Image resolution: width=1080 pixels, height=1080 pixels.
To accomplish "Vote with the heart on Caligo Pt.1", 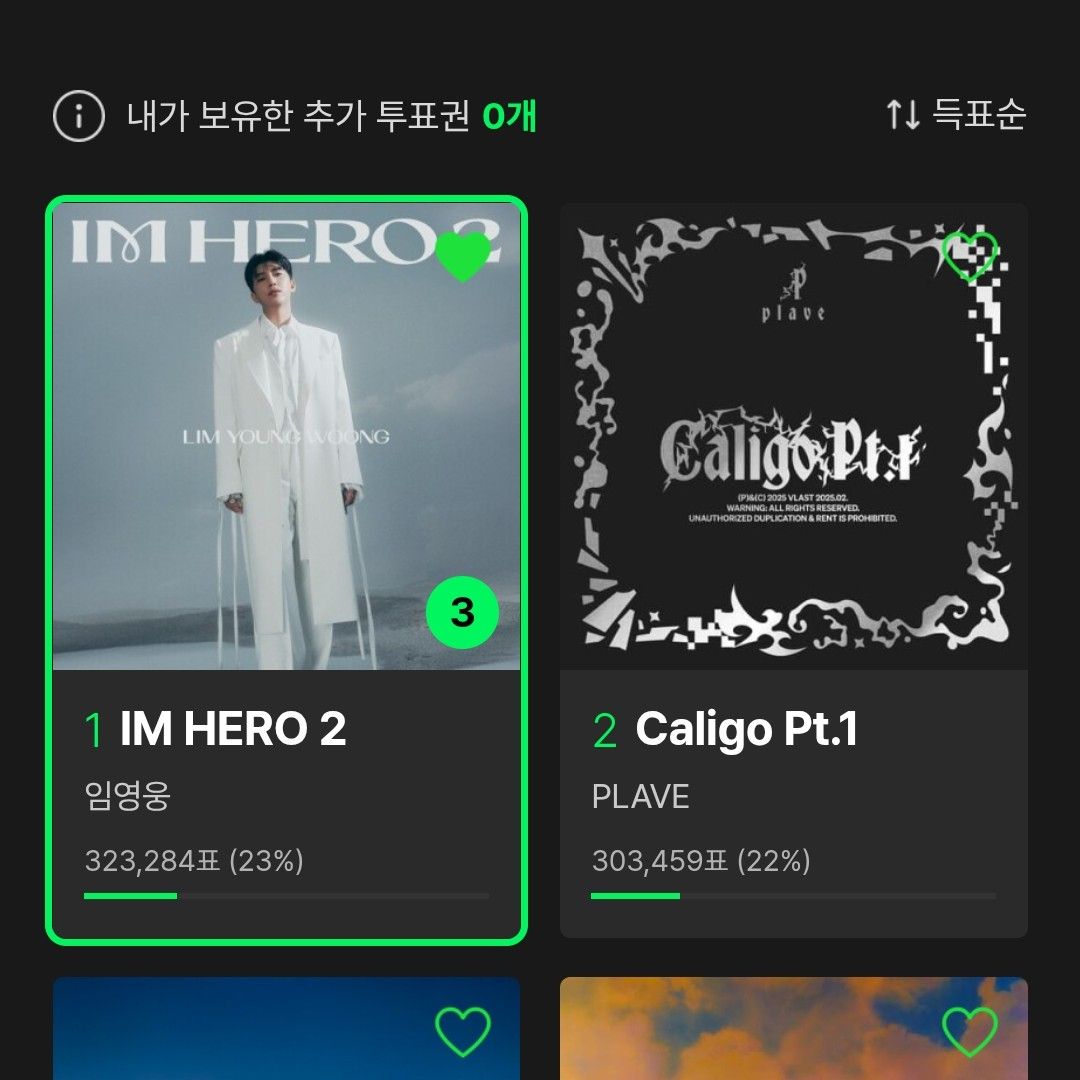I will [x=970, y=256].
